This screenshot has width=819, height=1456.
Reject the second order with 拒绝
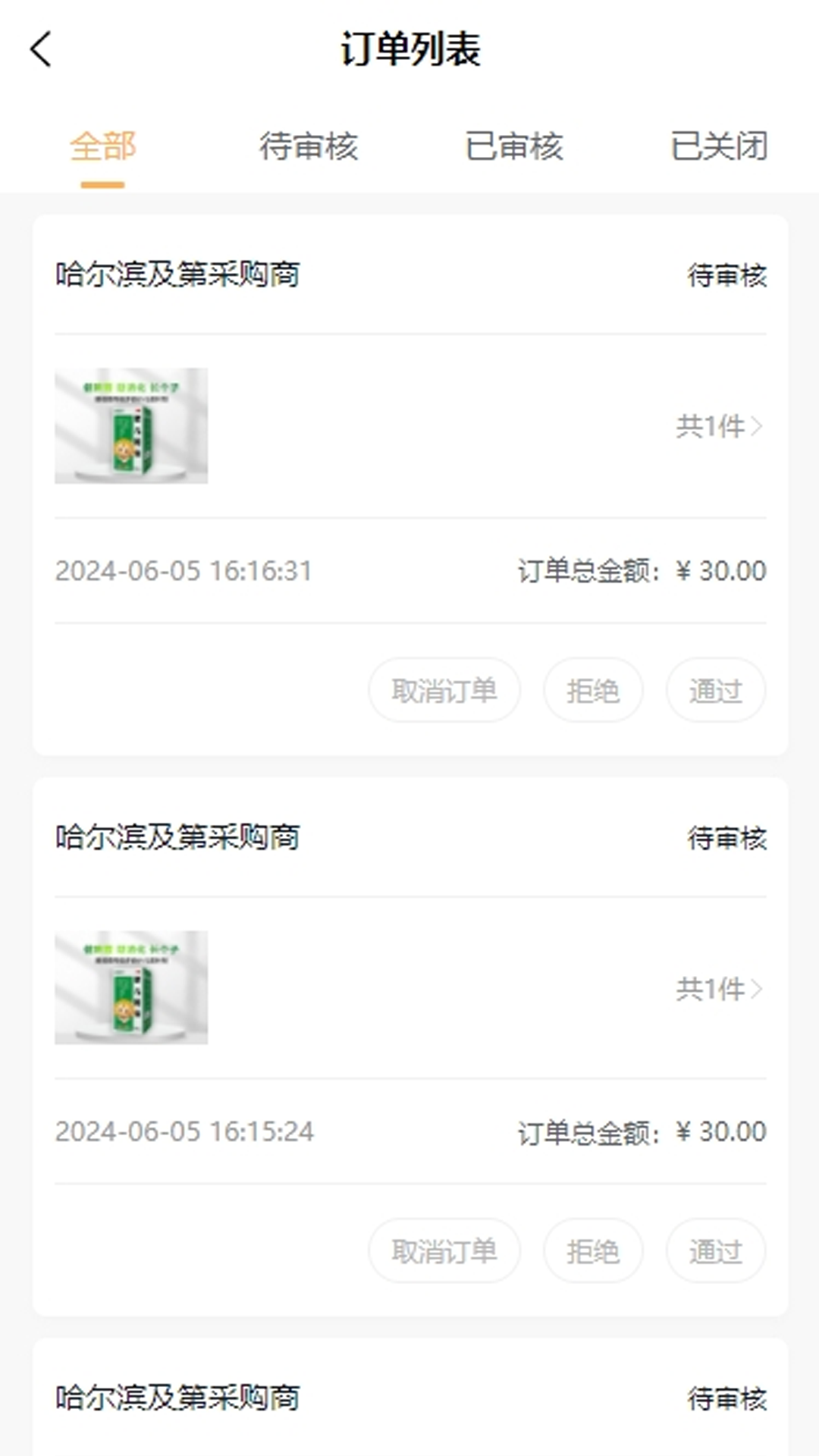click(594, 1251)
